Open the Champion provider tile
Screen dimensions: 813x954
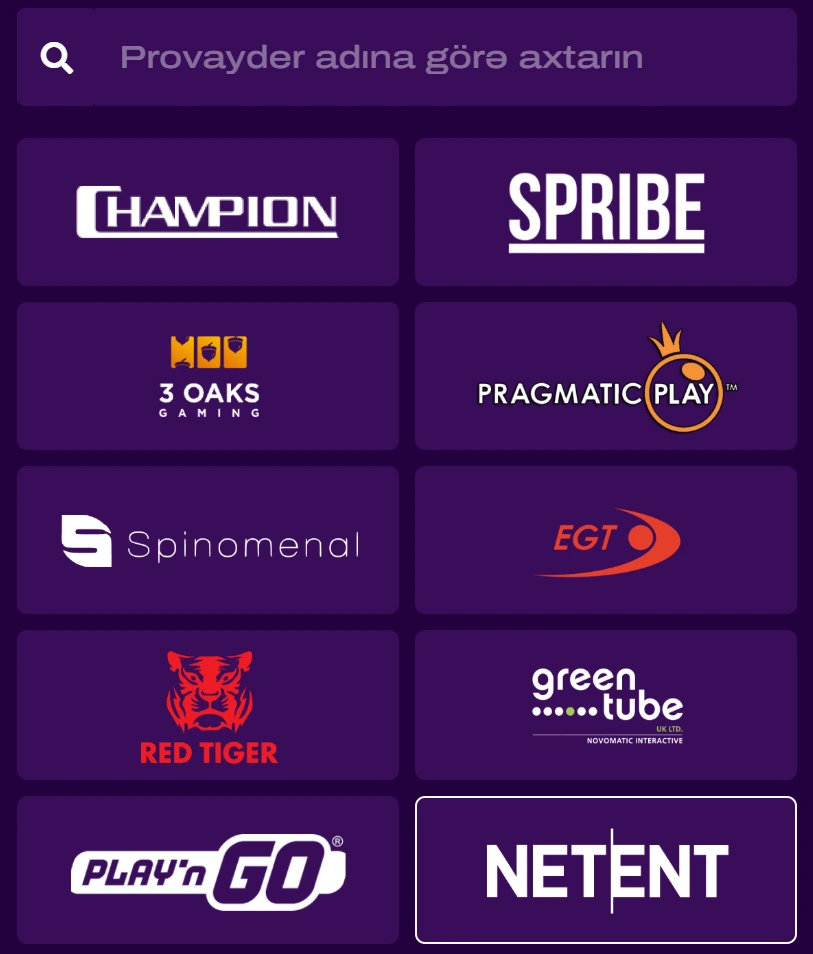click(207, 212)
